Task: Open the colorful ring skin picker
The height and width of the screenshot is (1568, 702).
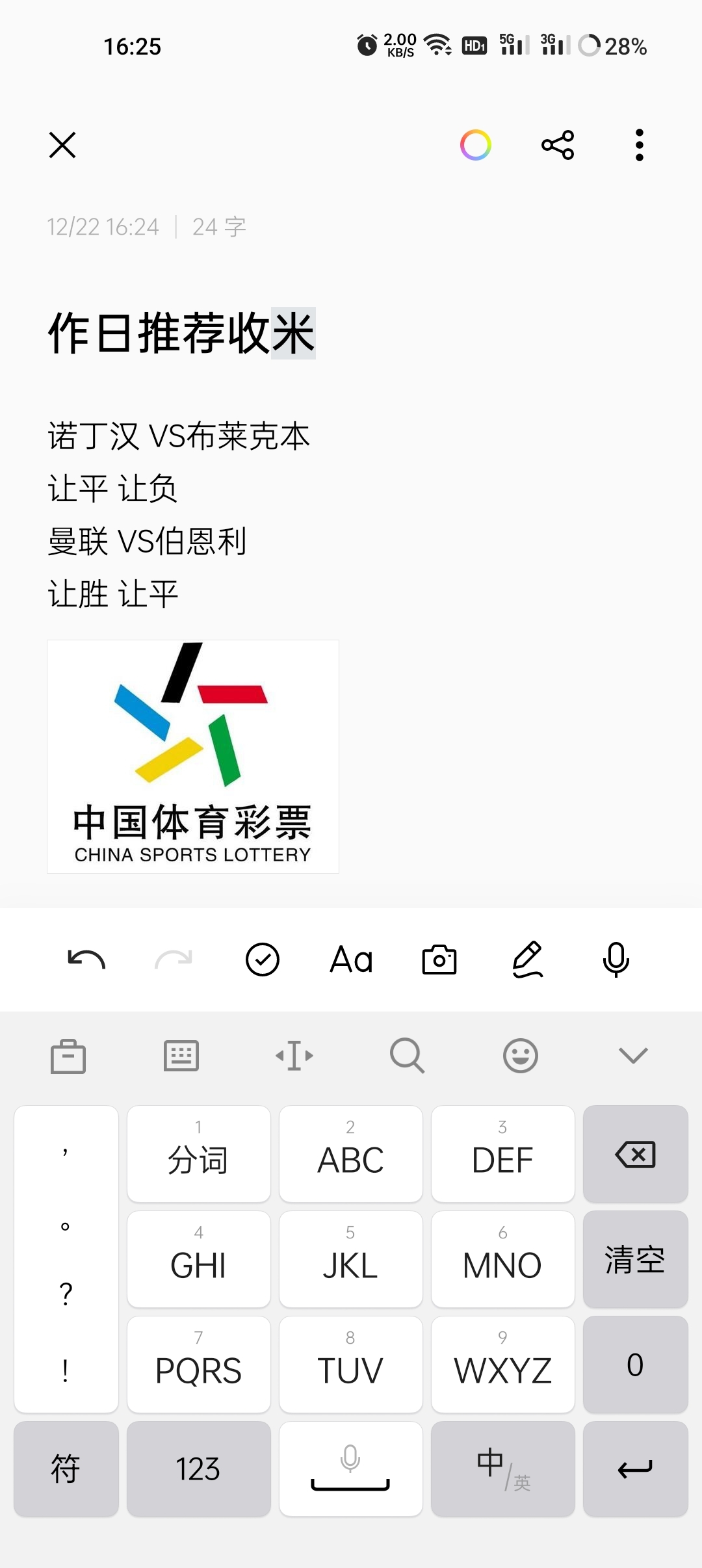Action: click(x=476, y=145)
